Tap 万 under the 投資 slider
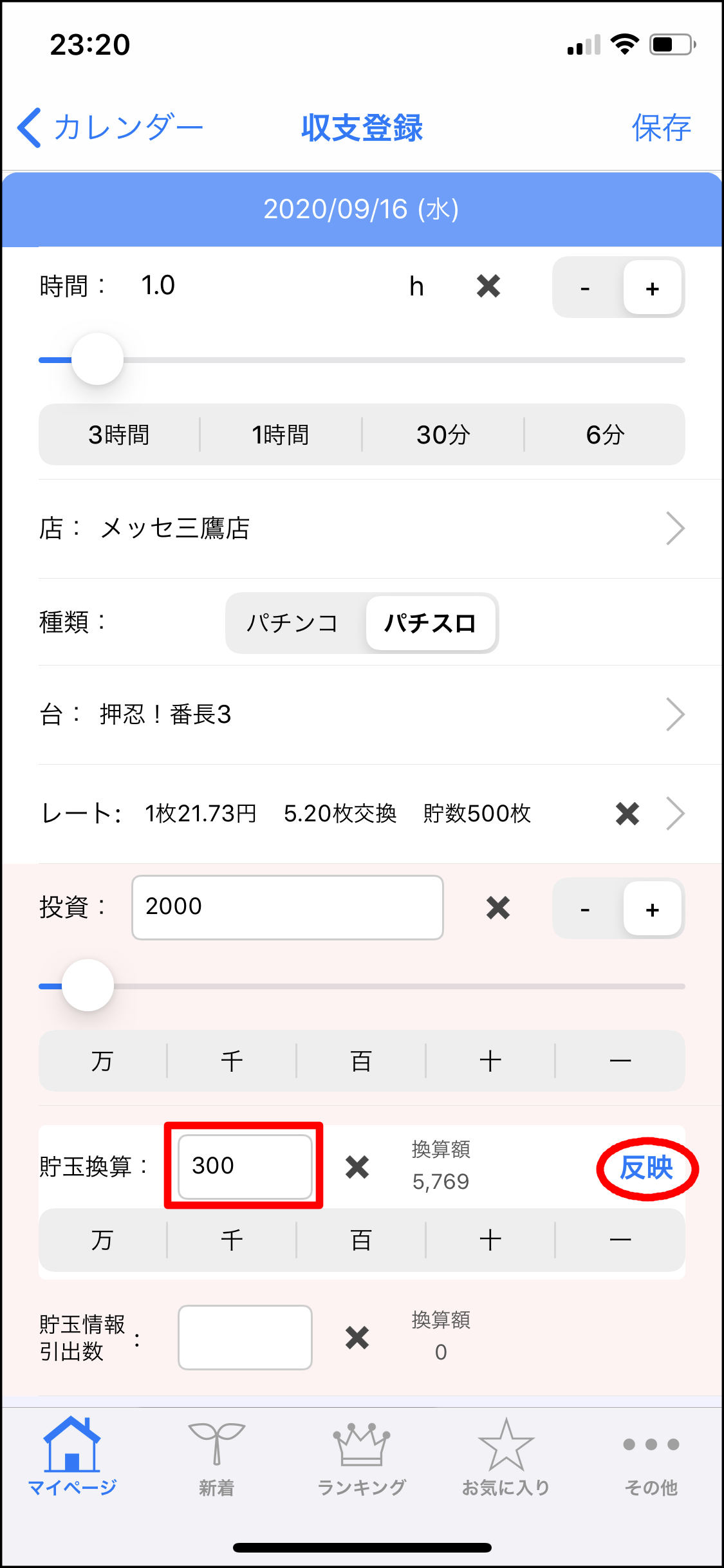 coord(102,1061)
